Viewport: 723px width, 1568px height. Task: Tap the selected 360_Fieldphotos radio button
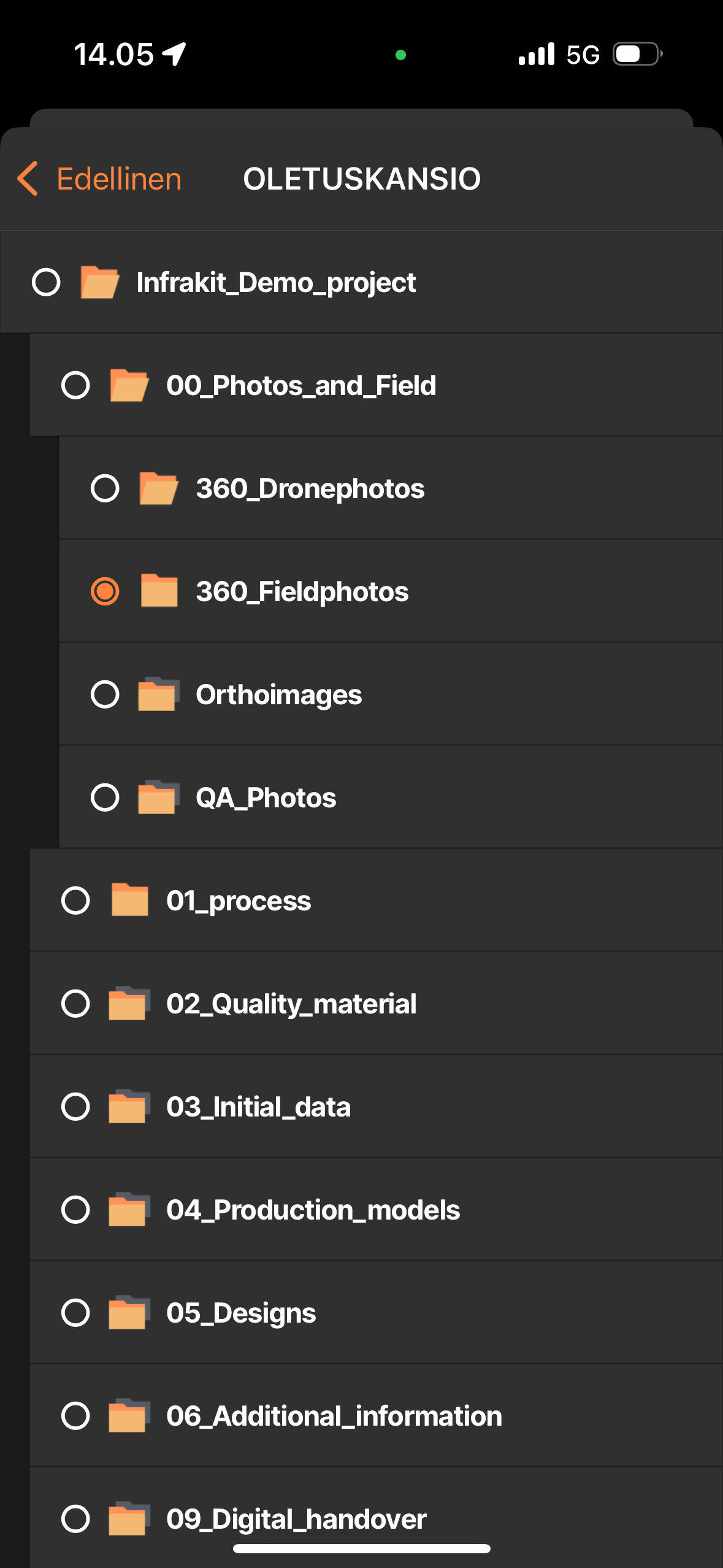(x=105, y=591)
